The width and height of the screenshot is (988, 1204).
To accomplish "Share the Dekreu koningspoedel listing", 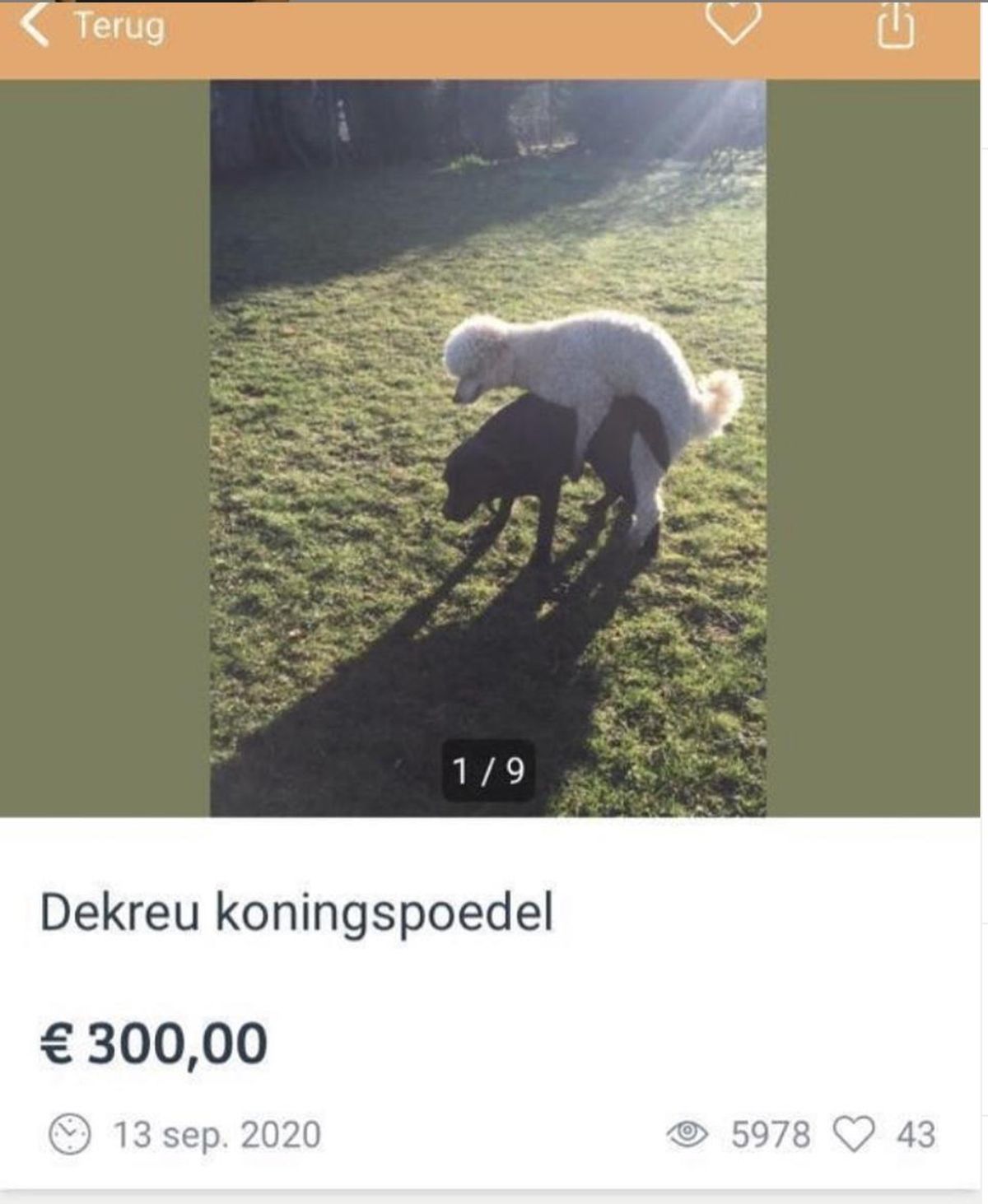I will pos(895,26).
